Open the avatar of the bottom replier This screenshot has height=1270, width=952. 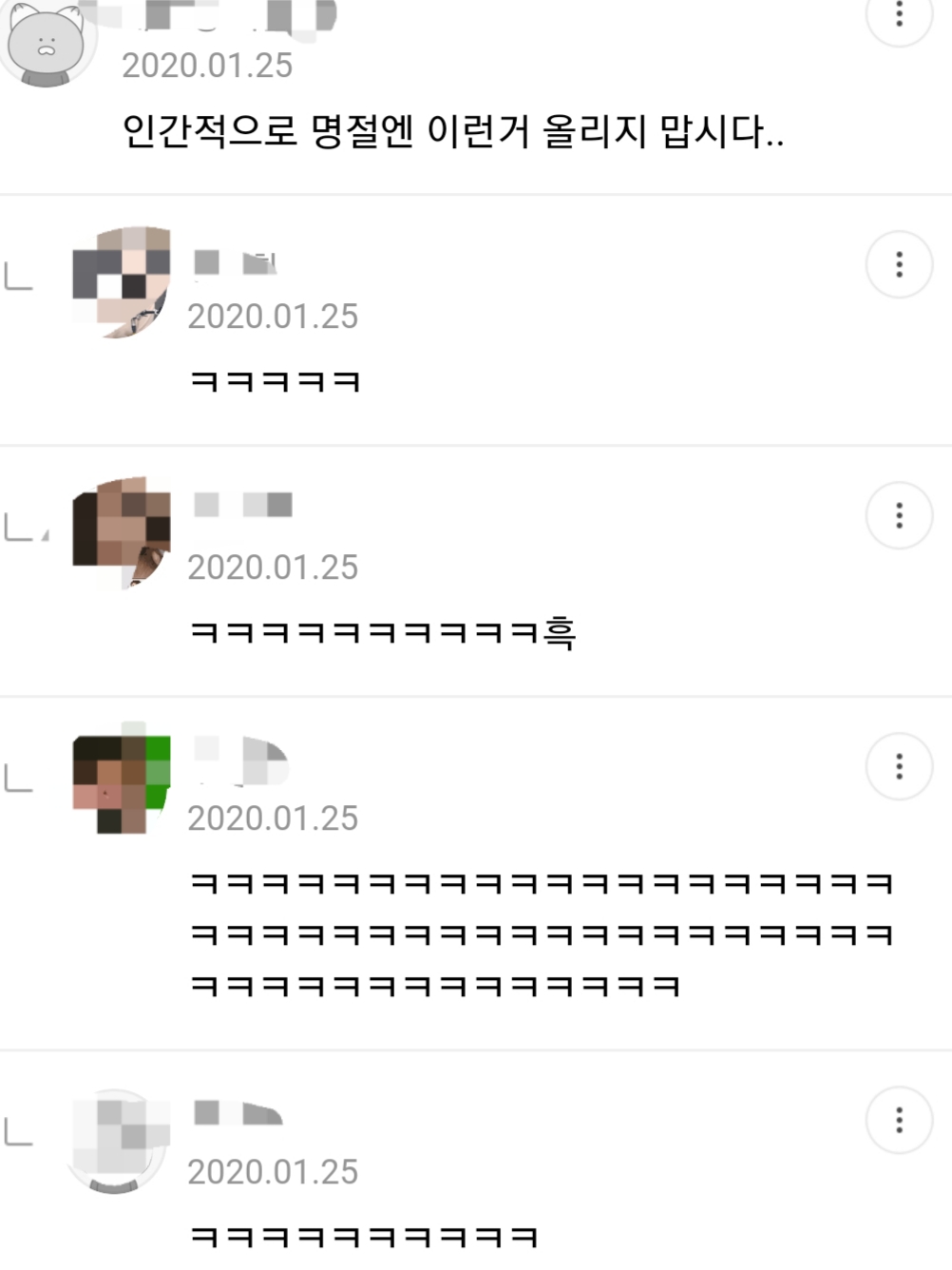coord(116,1139)
